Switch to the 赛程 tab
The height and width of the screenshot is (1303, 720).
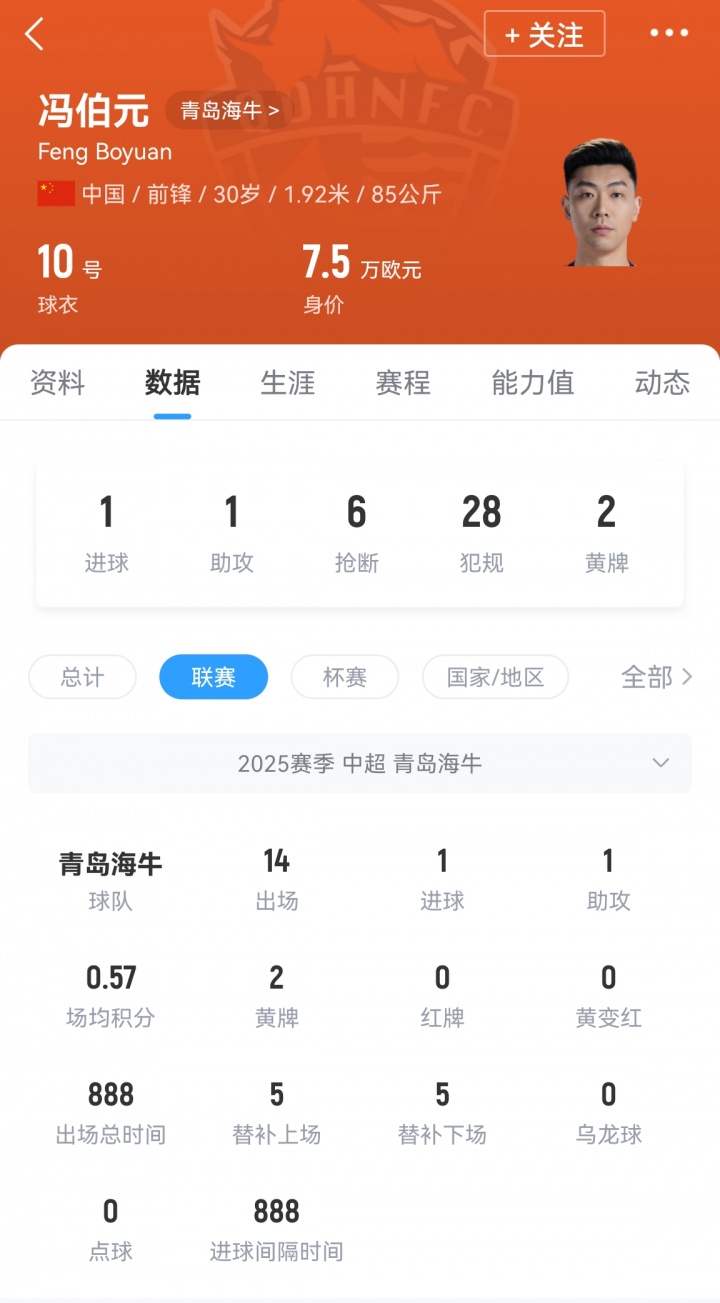coord(403,383)
